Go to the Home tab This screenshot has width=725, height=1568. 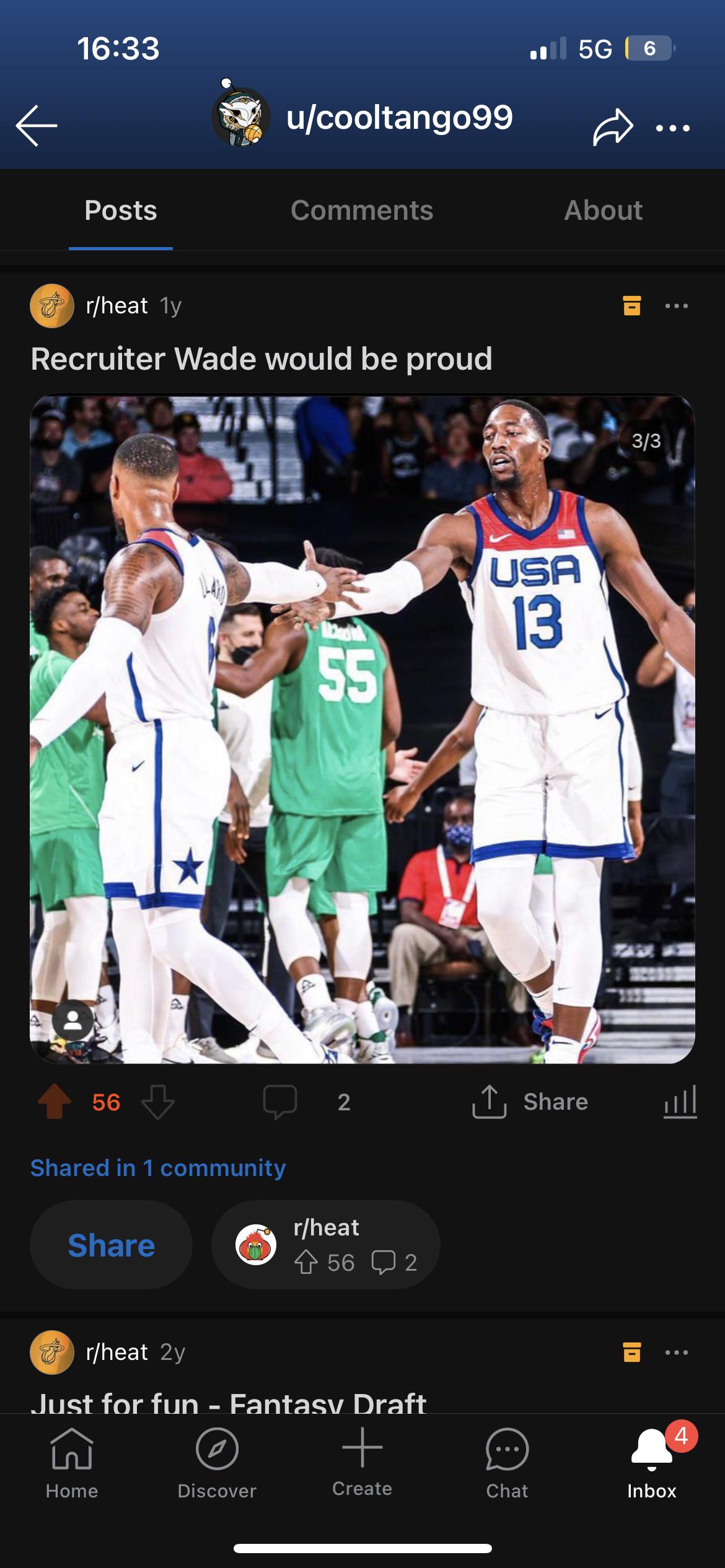(72, 1464)
